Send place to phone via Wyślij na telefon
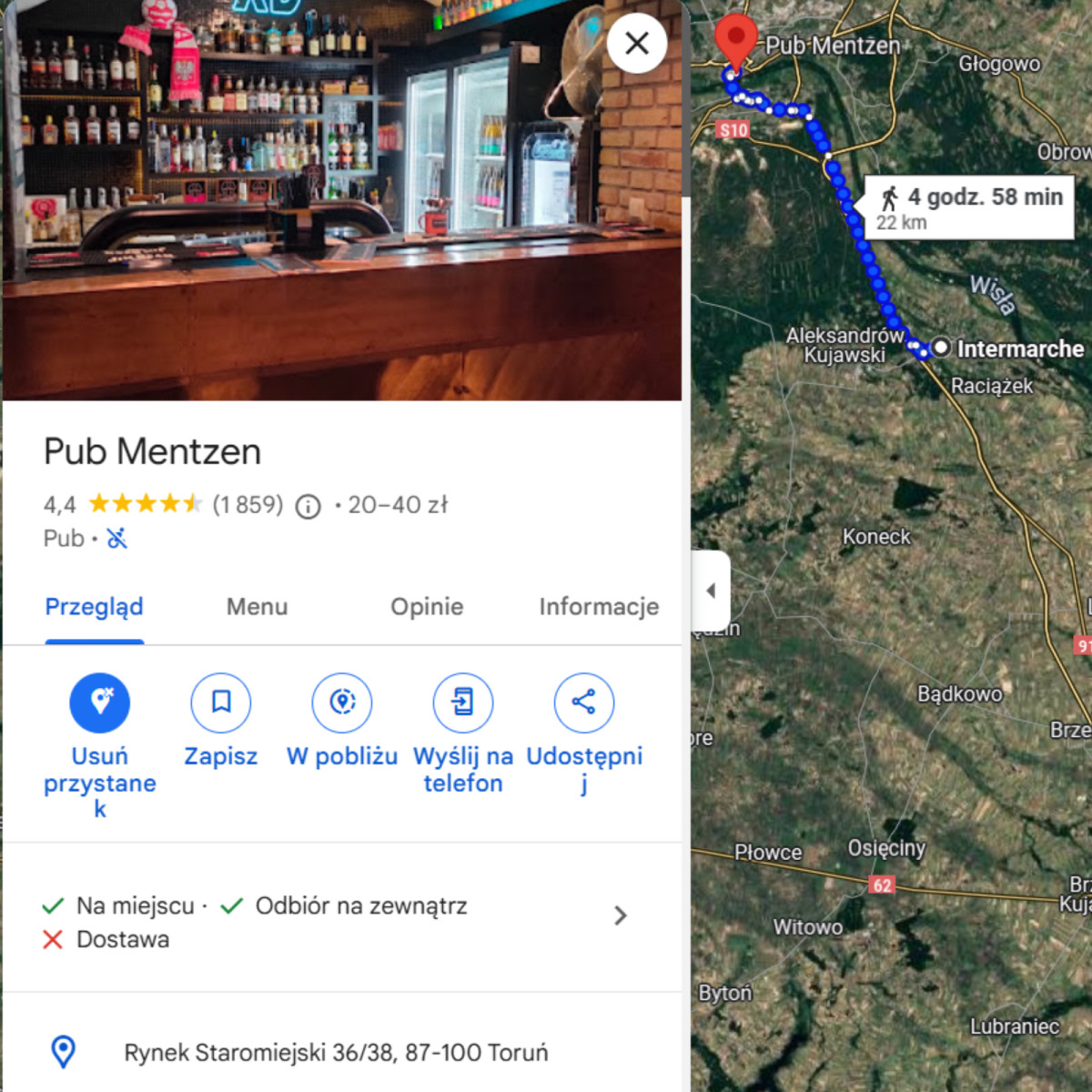Image resolution: width=1092 pixels, height=1092 pixels. [x=462, y=703]
